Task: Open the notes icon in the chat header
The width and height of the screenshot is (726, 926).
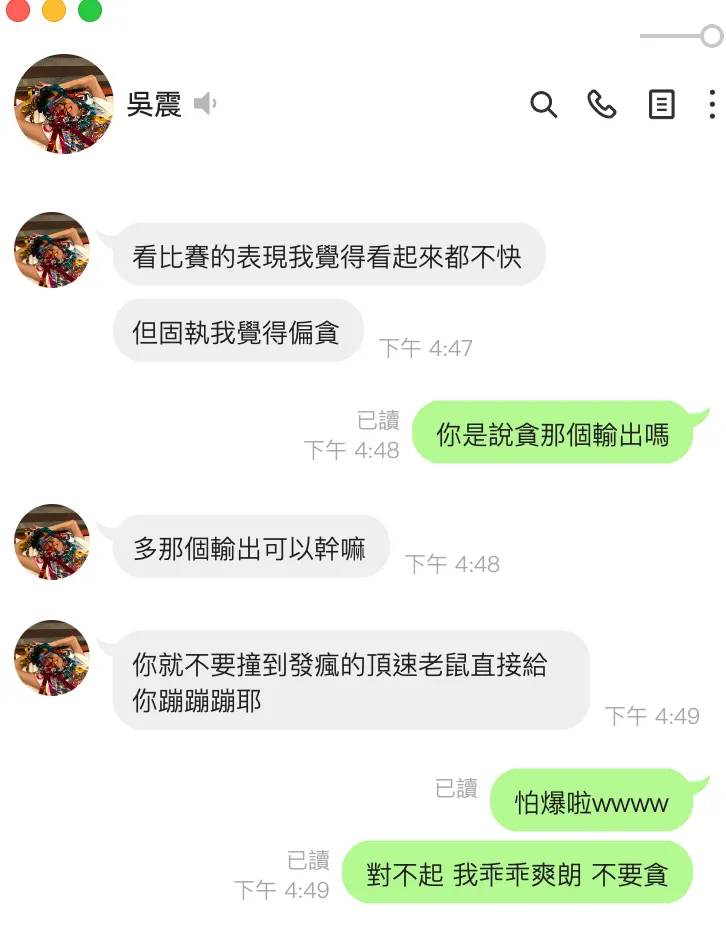Action: click(x=661, y=104)
